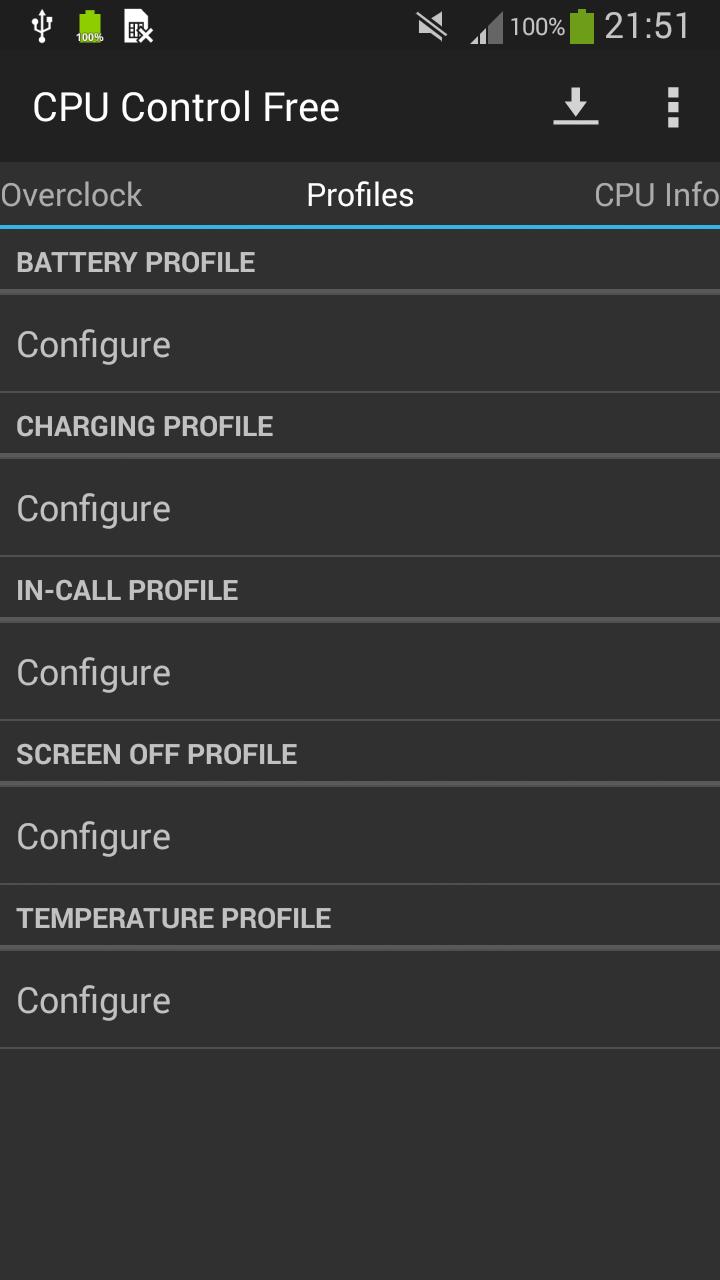The height and width of the screenshot is (1280, 720).
Task: Click the Battery Profile section header
Action: [135, 262]
